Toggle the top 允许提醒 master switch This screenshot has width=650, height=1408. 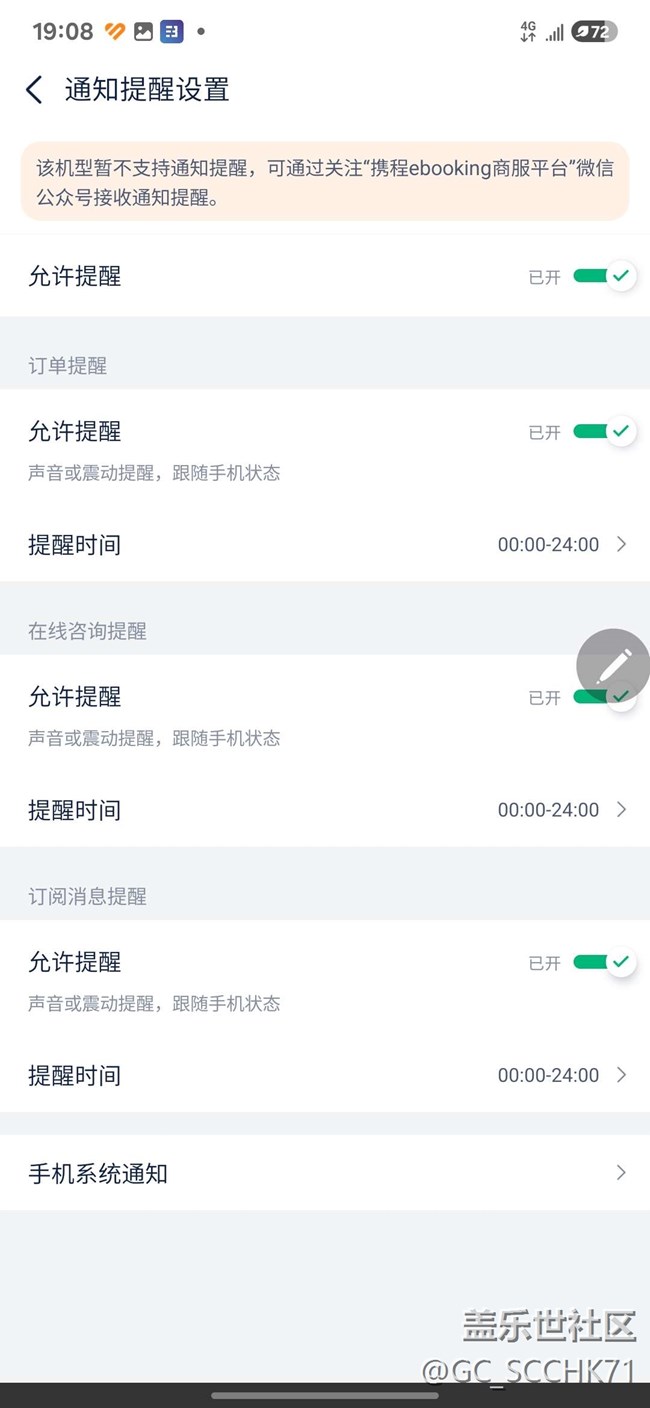(x=603, y=276)
